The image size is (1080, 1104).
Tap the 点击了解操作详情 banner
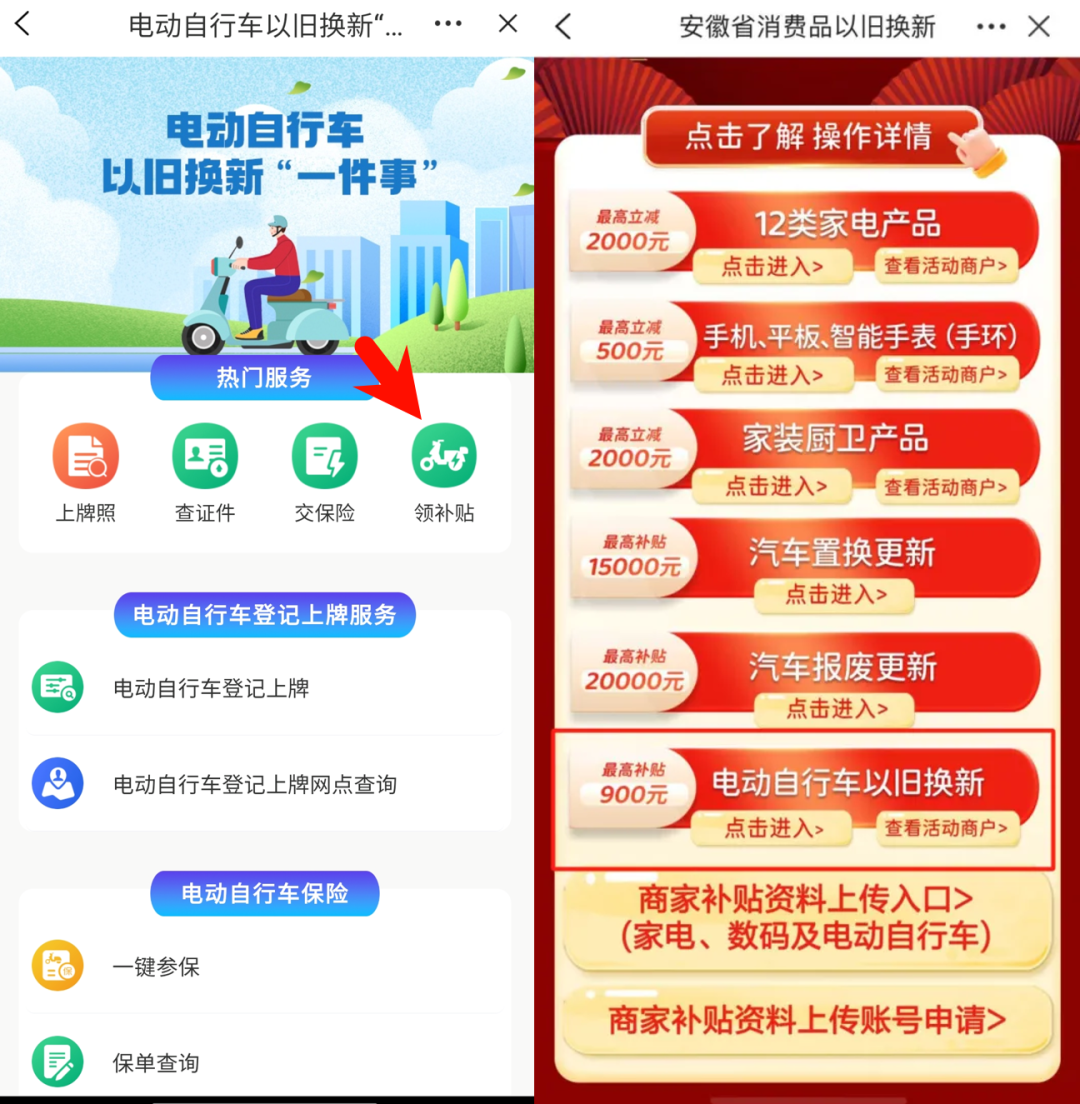point(808,137)
